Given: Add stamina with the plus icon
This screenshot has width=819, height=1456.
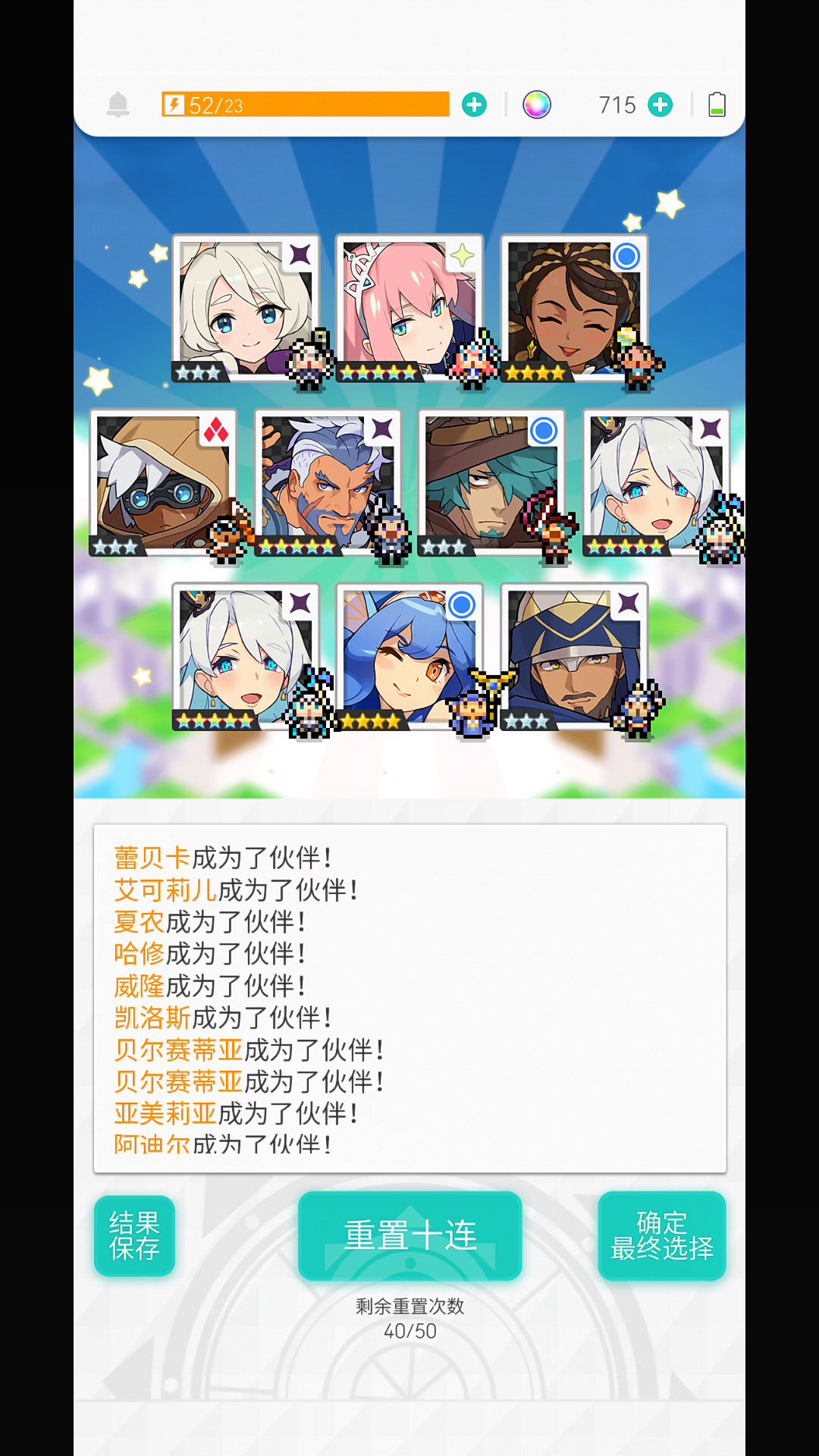Looking at the screenshot, I should tap(475, 105).
